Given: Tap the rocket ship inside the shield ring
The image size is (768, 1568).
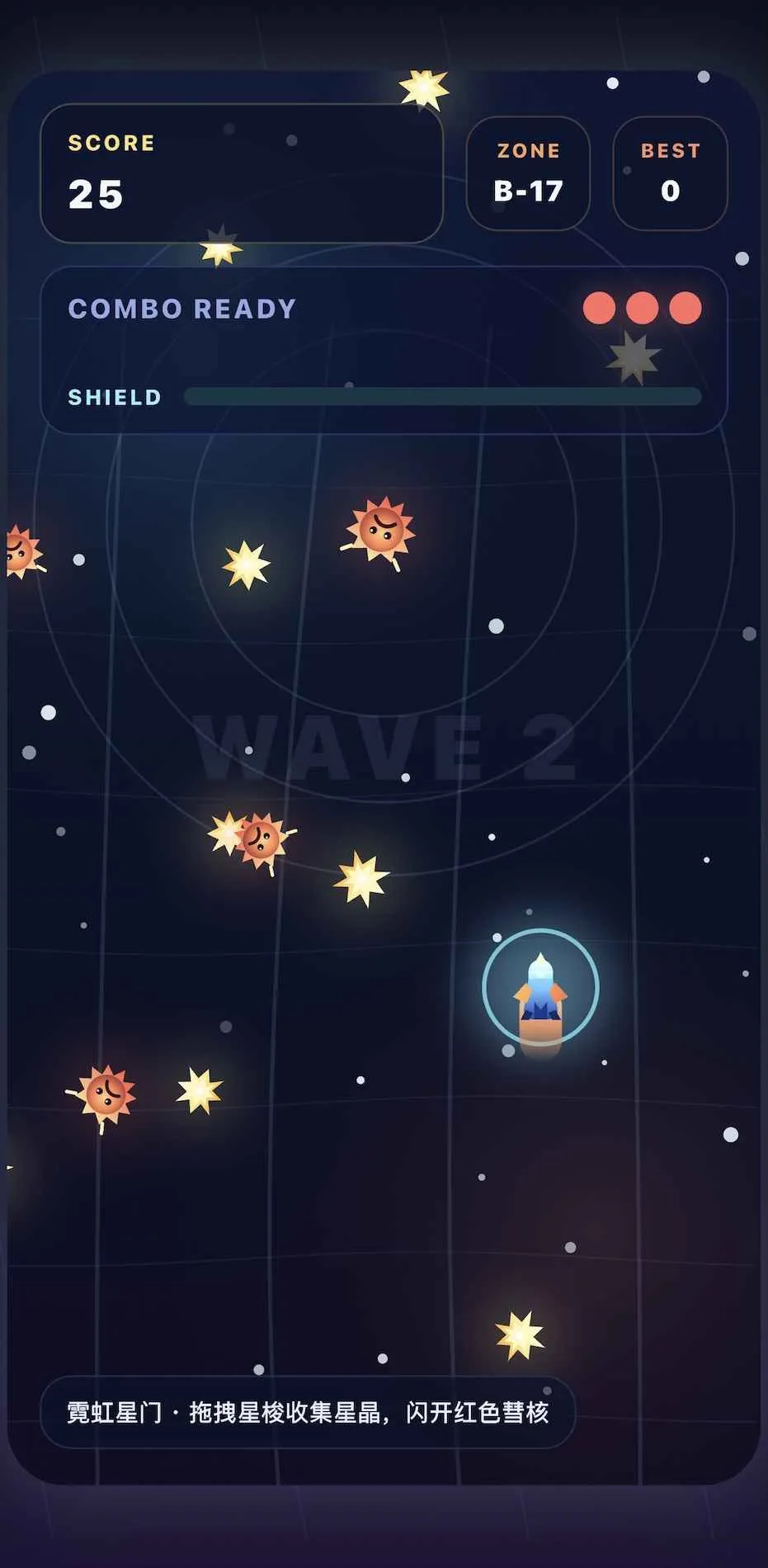Looking at the screenshot, I should [540, 993].
